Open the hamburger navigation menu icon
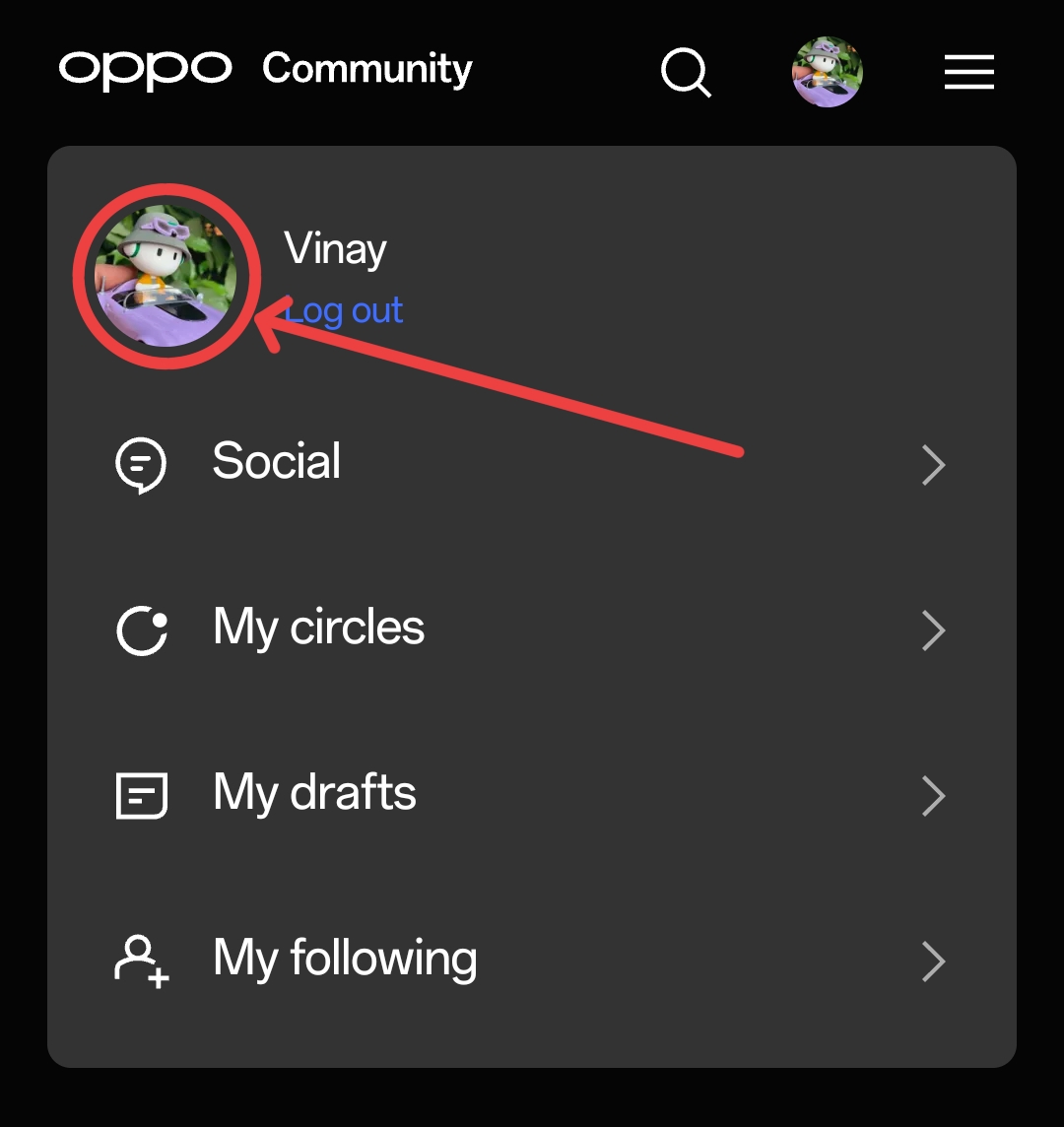Viewport: 1064px width, 1127px height. pos(968,72)
